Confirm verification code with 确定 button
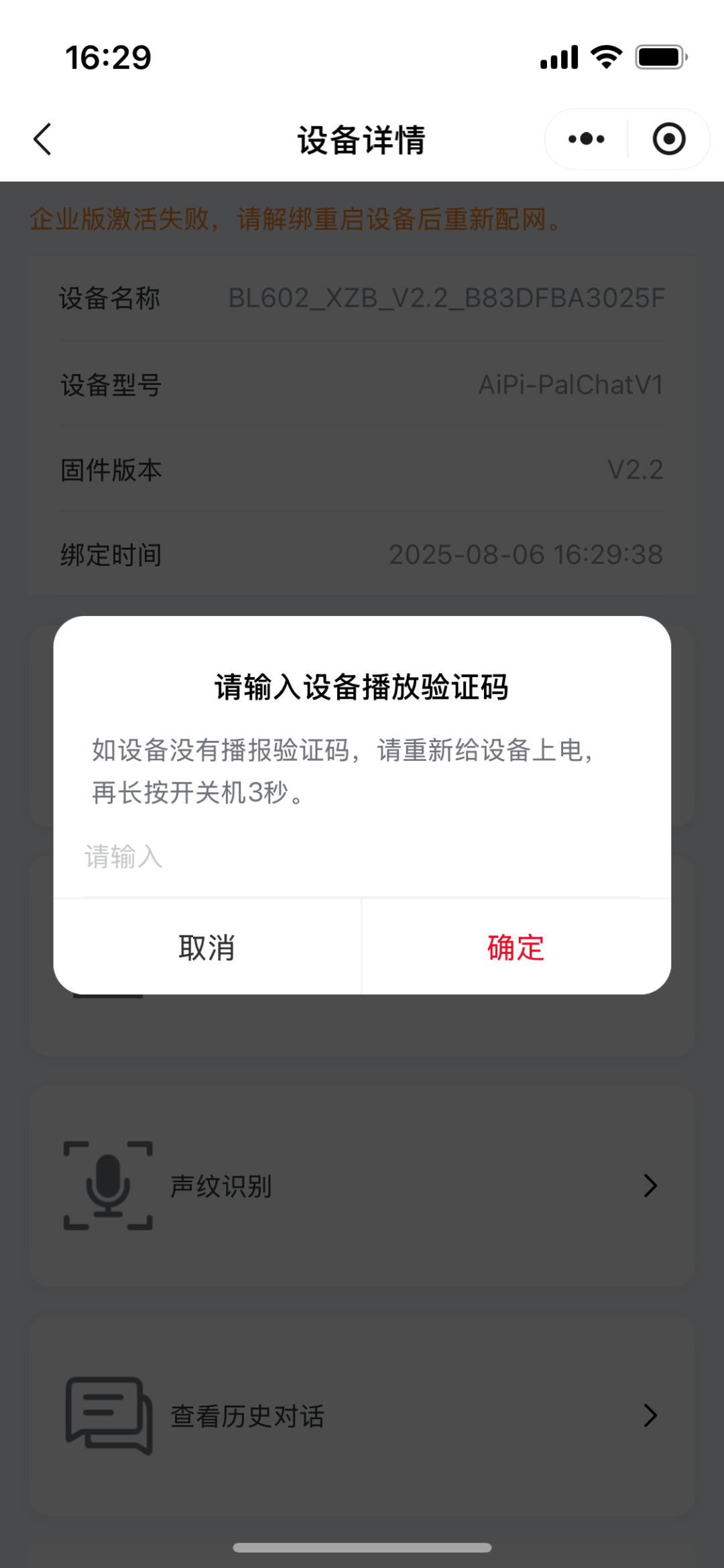This screenshot has height=1568, width=724. [x=515, y=947]
